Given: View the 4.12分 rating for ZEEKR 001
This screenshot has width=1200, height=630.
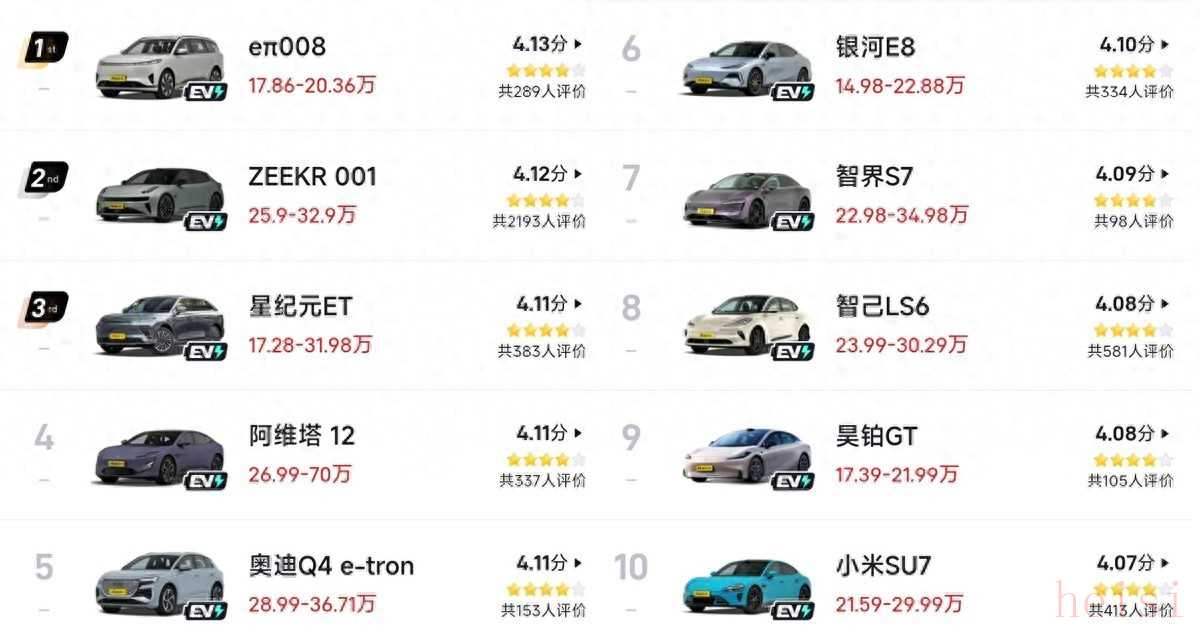Looking at the screenshot, I should (546, 174).
